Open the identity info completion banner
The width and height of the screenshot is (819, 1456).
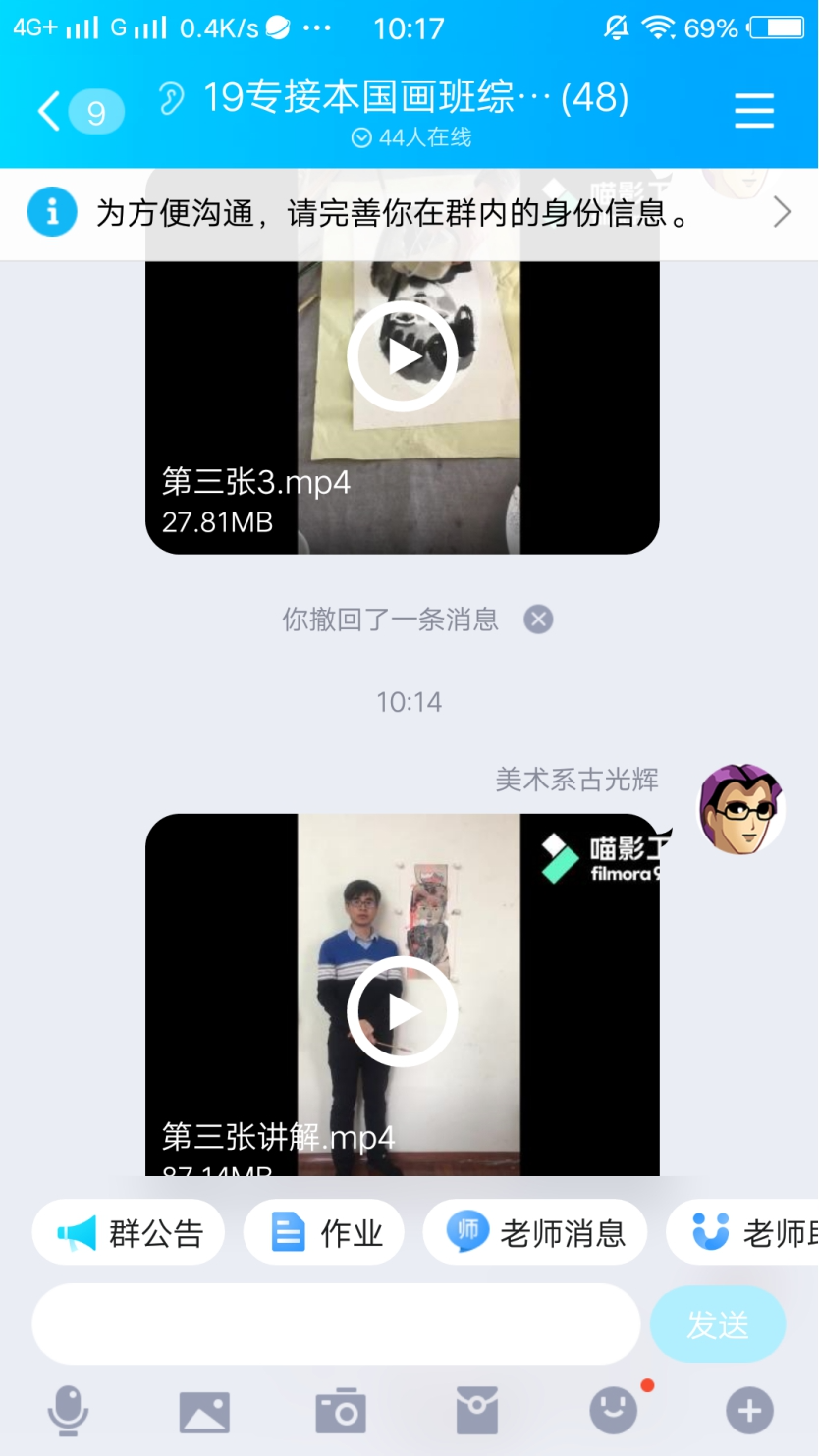(x=409, y=213)
